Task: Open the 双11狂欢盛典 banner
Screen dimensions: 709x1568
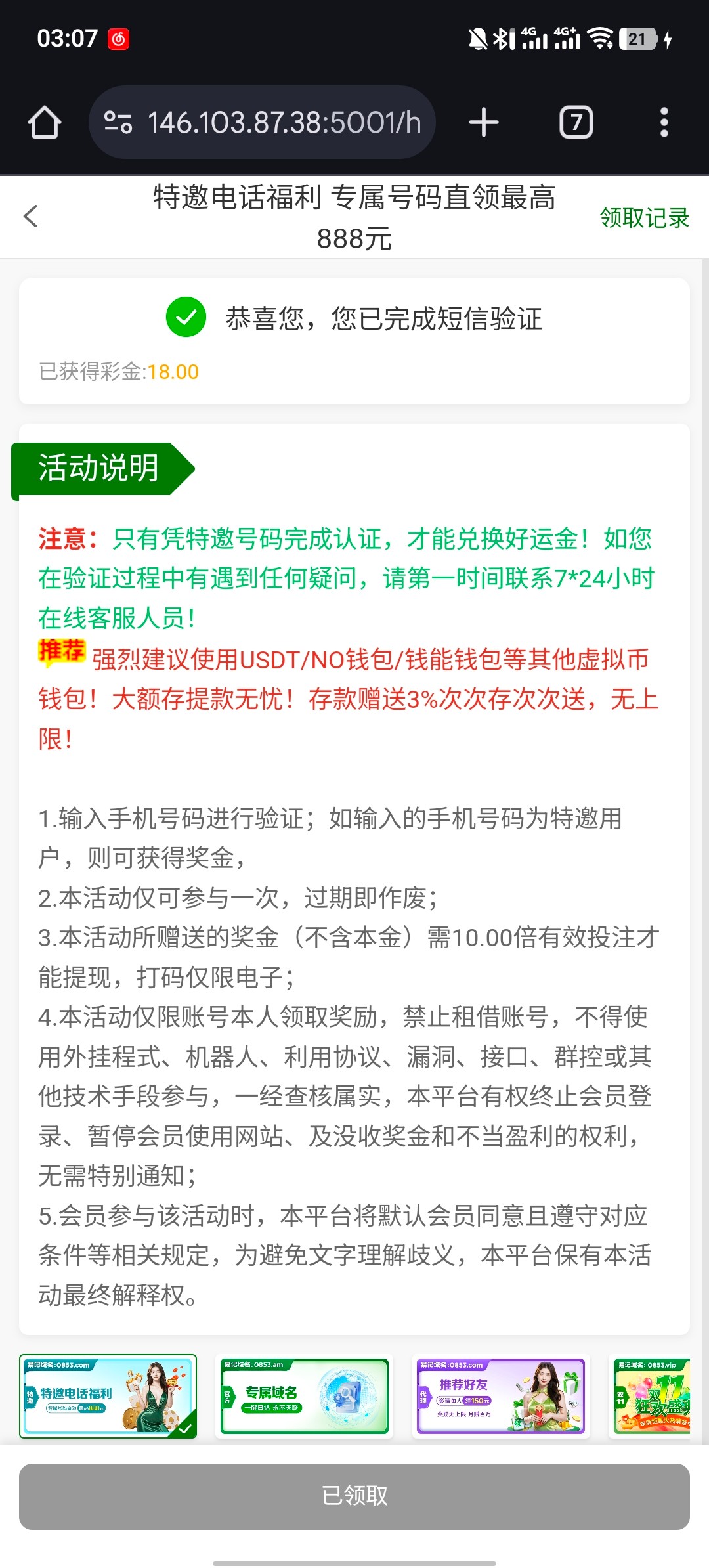Action: tap(652, 1396)
